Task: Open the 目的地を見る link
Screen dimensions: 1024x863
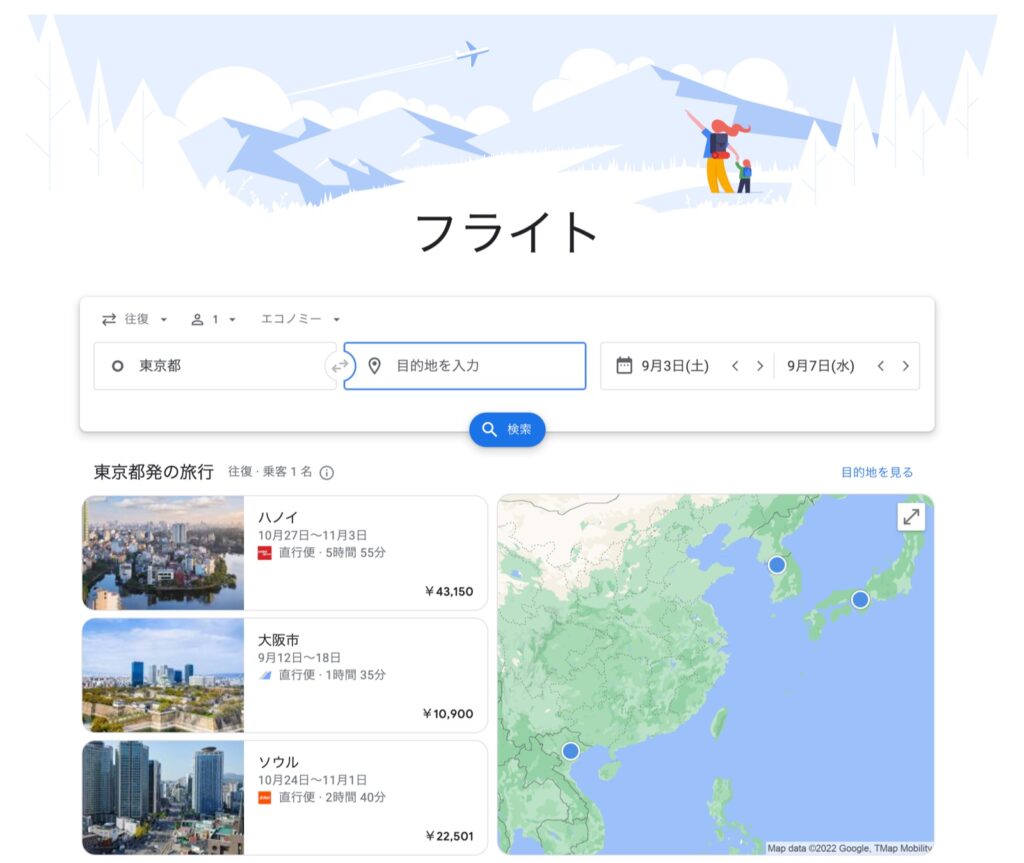Action: 876,472
